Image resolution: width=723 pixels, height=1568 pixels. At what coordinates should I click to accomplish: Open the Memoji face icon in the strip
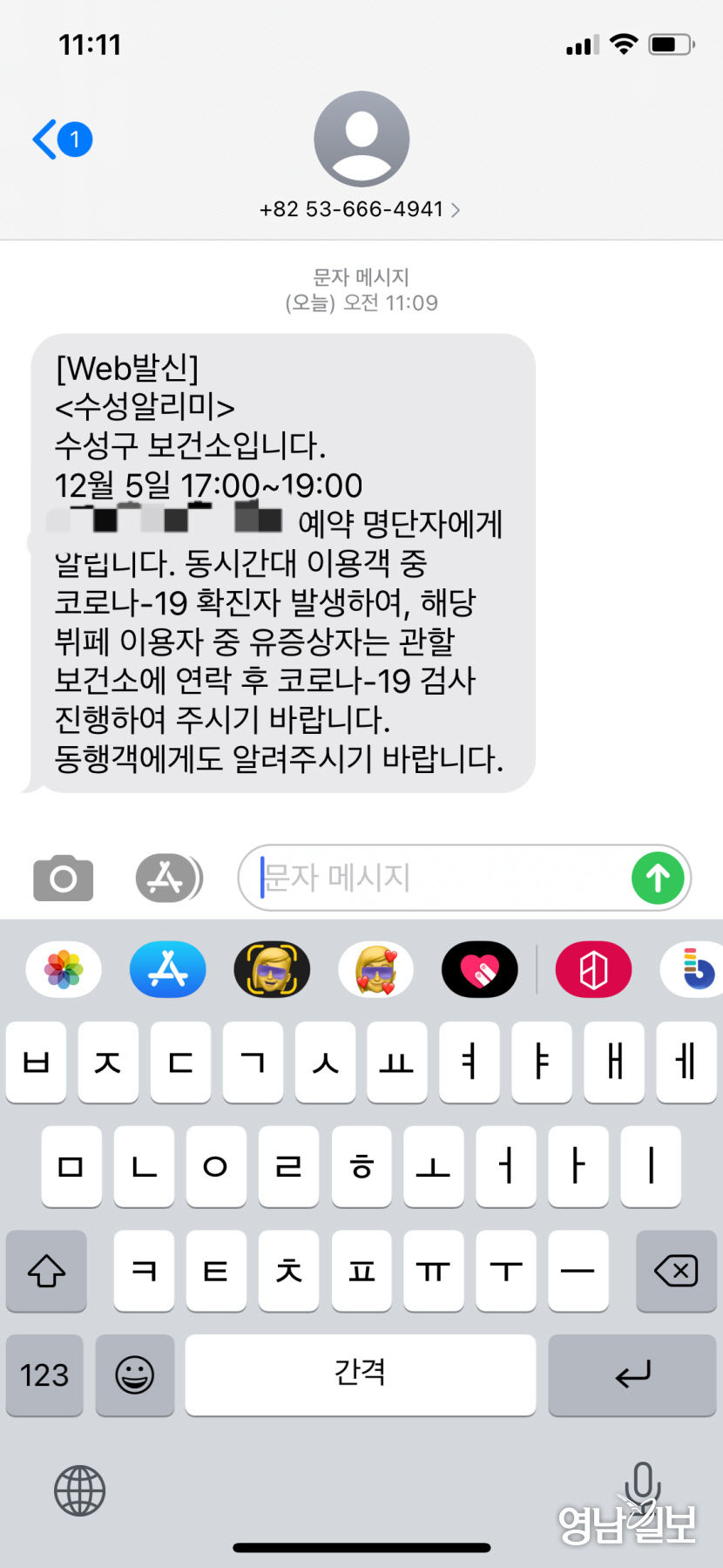[x=271, y=968]
